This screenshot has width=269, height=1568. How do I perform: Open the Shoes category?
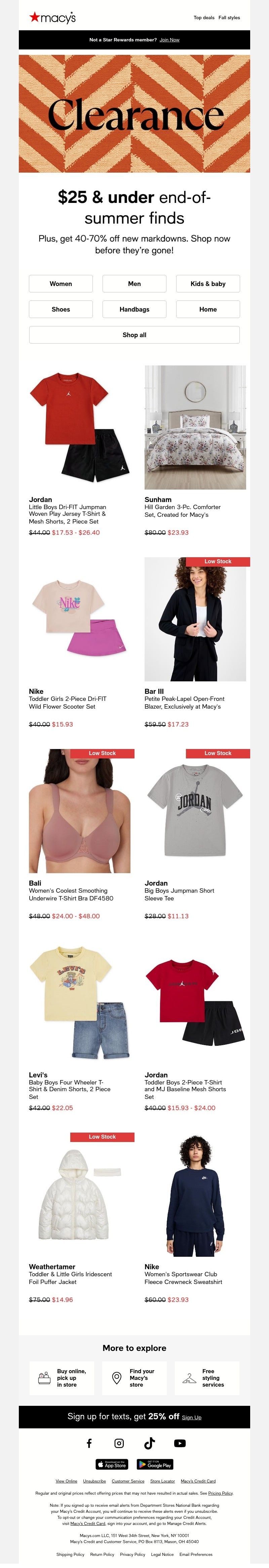(61, 309)
